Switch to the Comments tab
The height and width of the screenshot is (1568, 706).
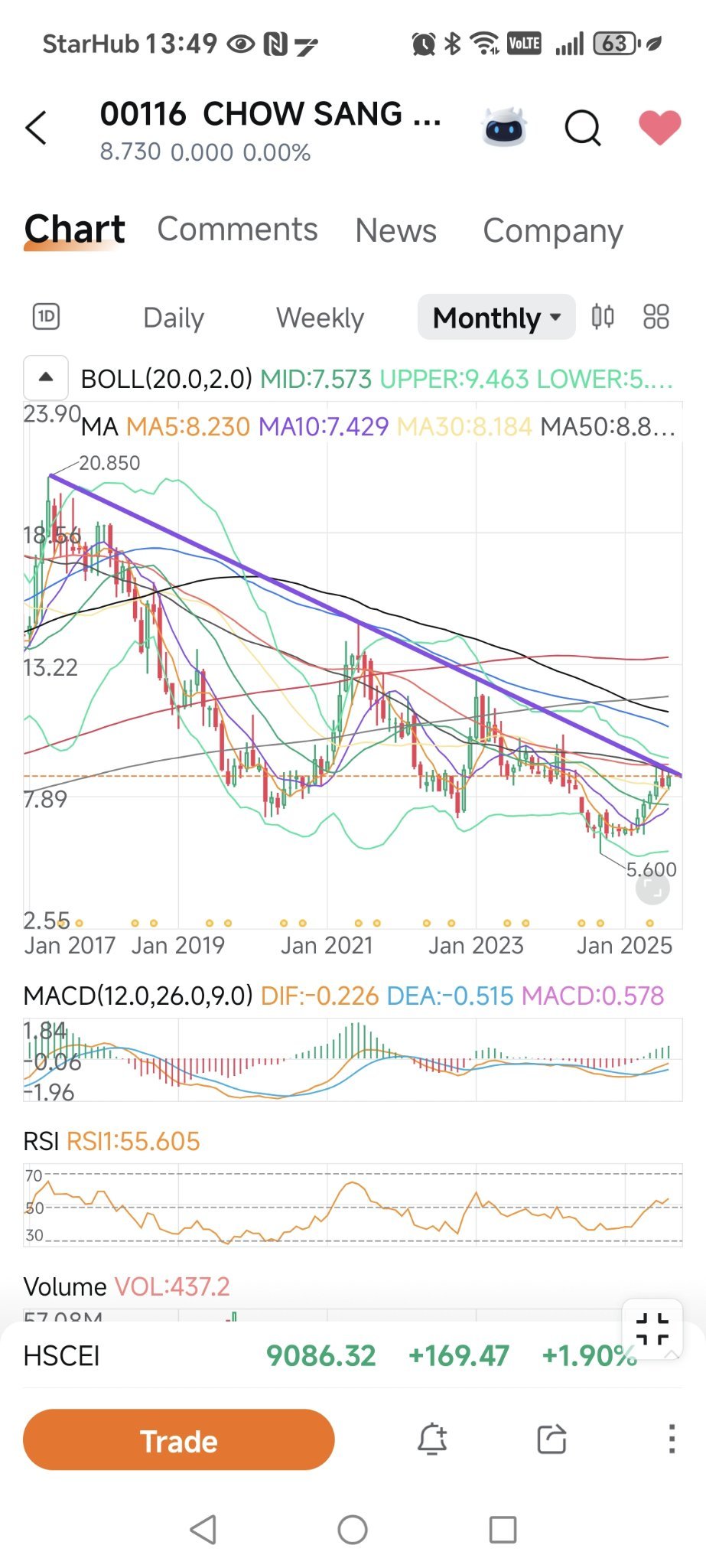coord(237,230)
